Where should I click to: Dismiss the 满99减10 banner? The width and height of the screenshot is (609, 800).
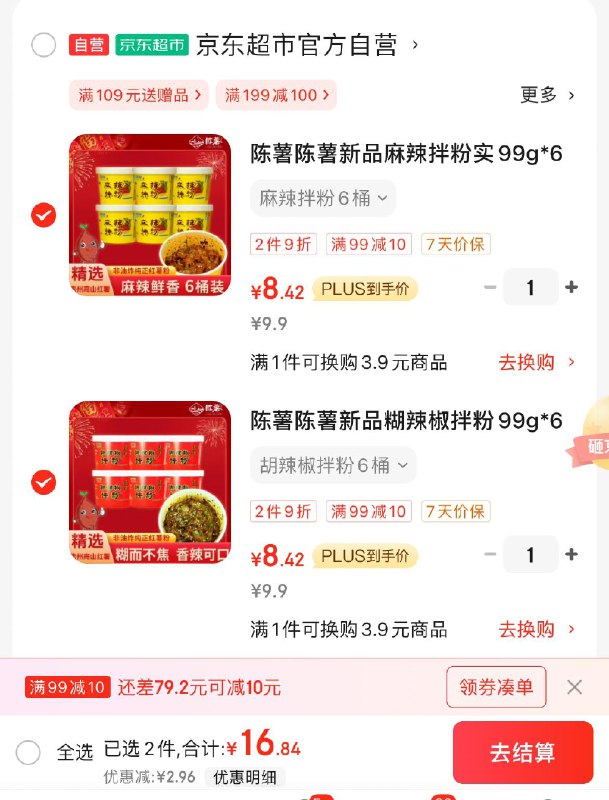[574, 687]
